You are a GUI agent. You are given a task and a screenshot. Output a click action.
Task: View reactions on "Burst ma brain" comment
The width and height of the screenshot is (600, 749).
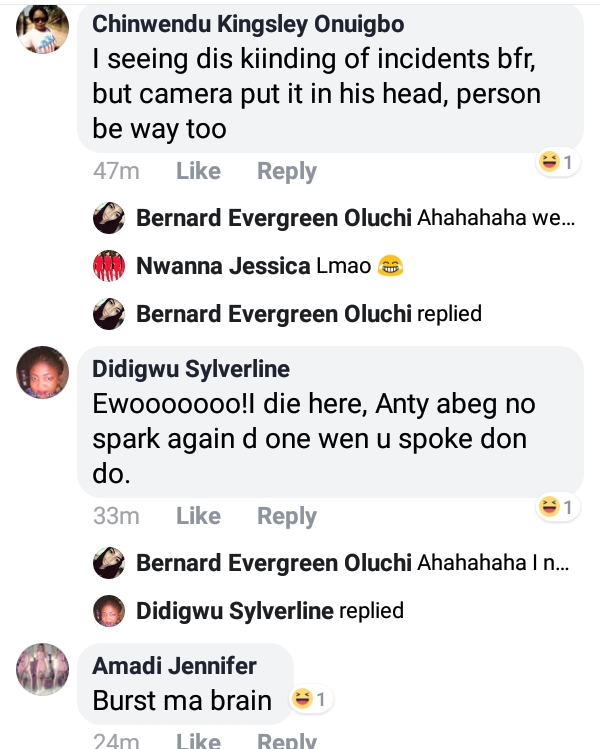tap(309, 700)
